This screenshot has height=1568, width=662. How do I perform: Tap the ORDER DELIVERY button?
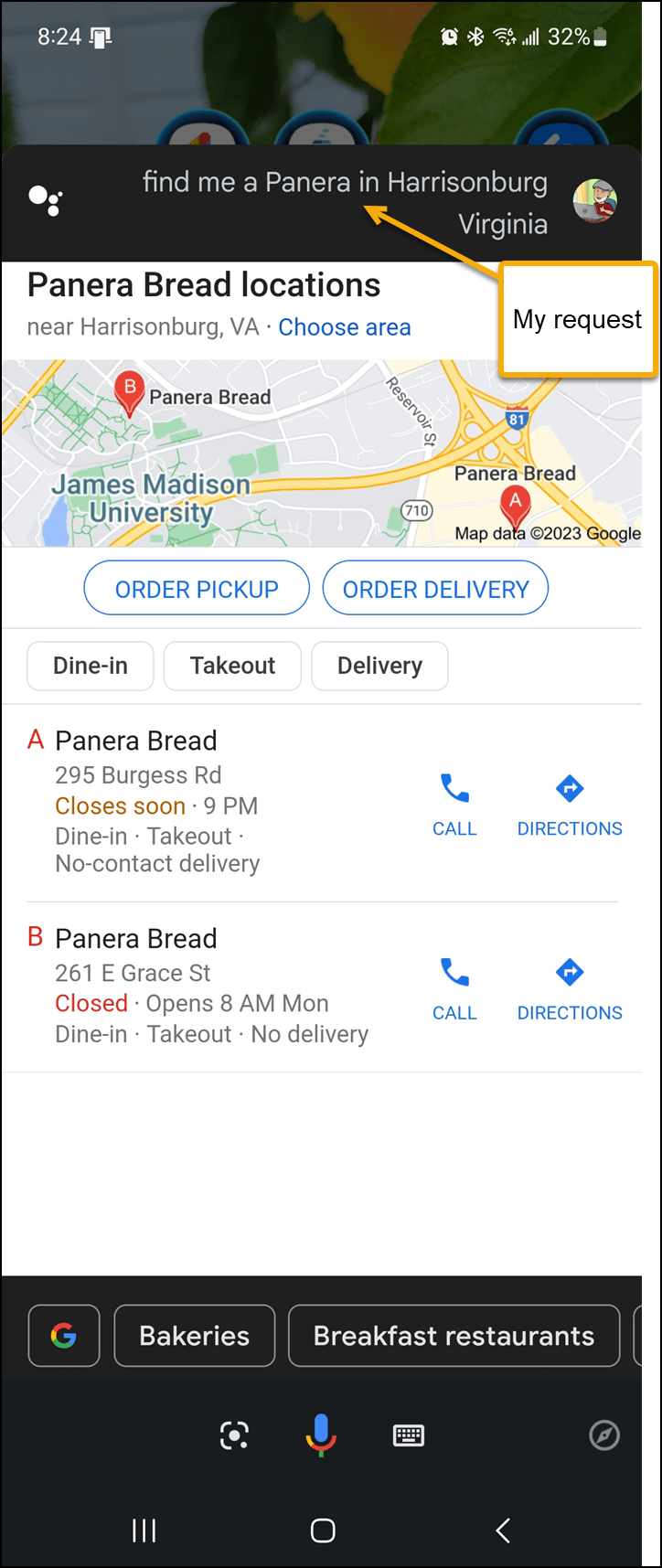point(435,589)
